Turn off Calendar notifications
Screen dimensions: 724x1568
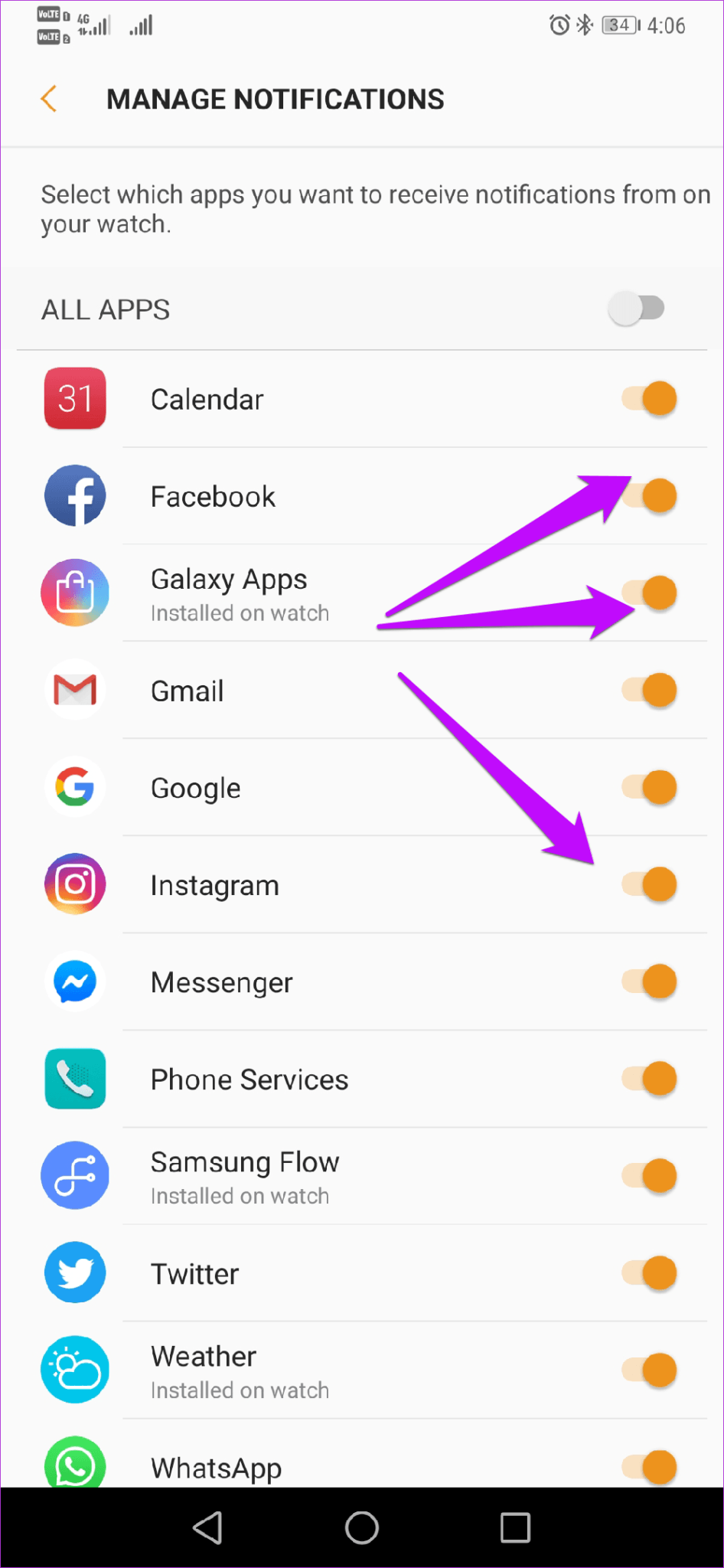[x=650, y=399]
